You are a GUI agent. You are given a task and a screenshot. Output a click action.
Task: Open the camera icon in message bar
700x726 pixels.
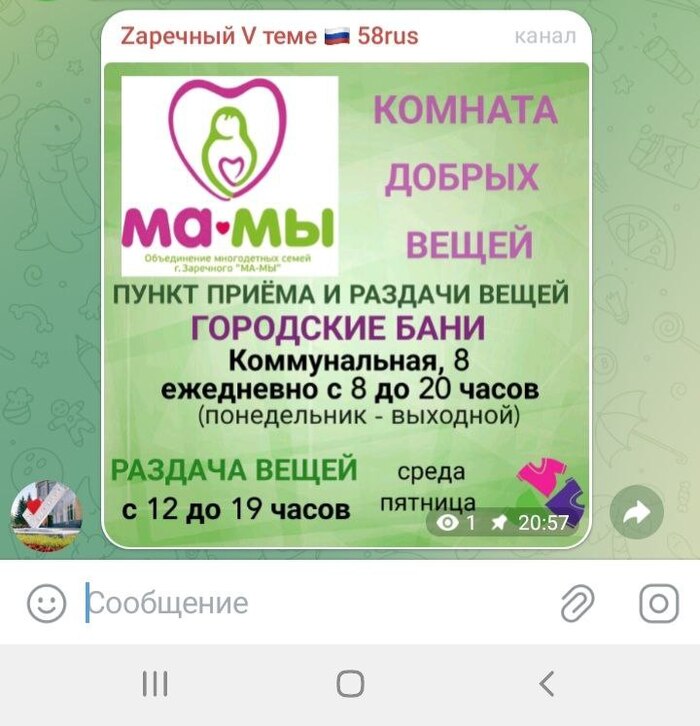(659, 603)
